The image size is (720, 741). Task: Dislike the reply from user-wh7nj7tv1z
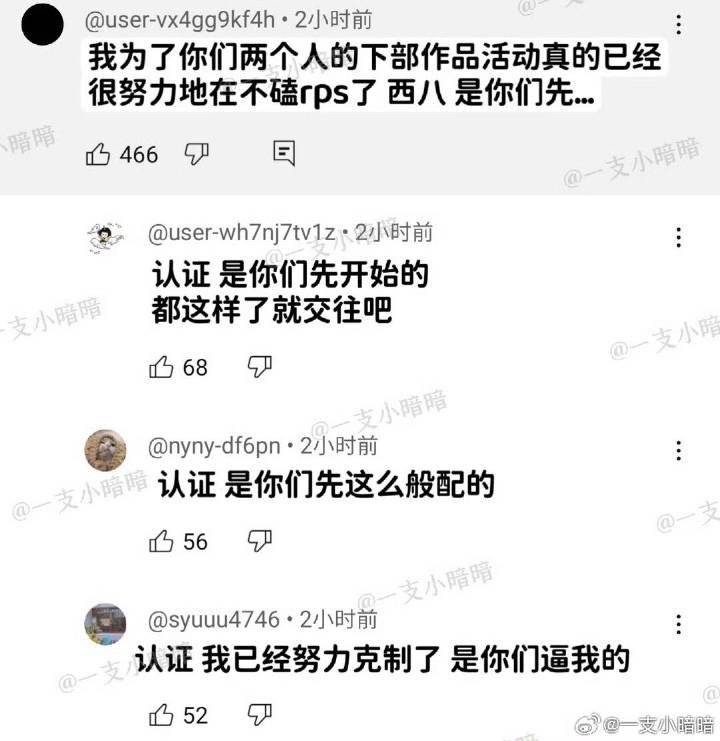[x=260, y=367]
